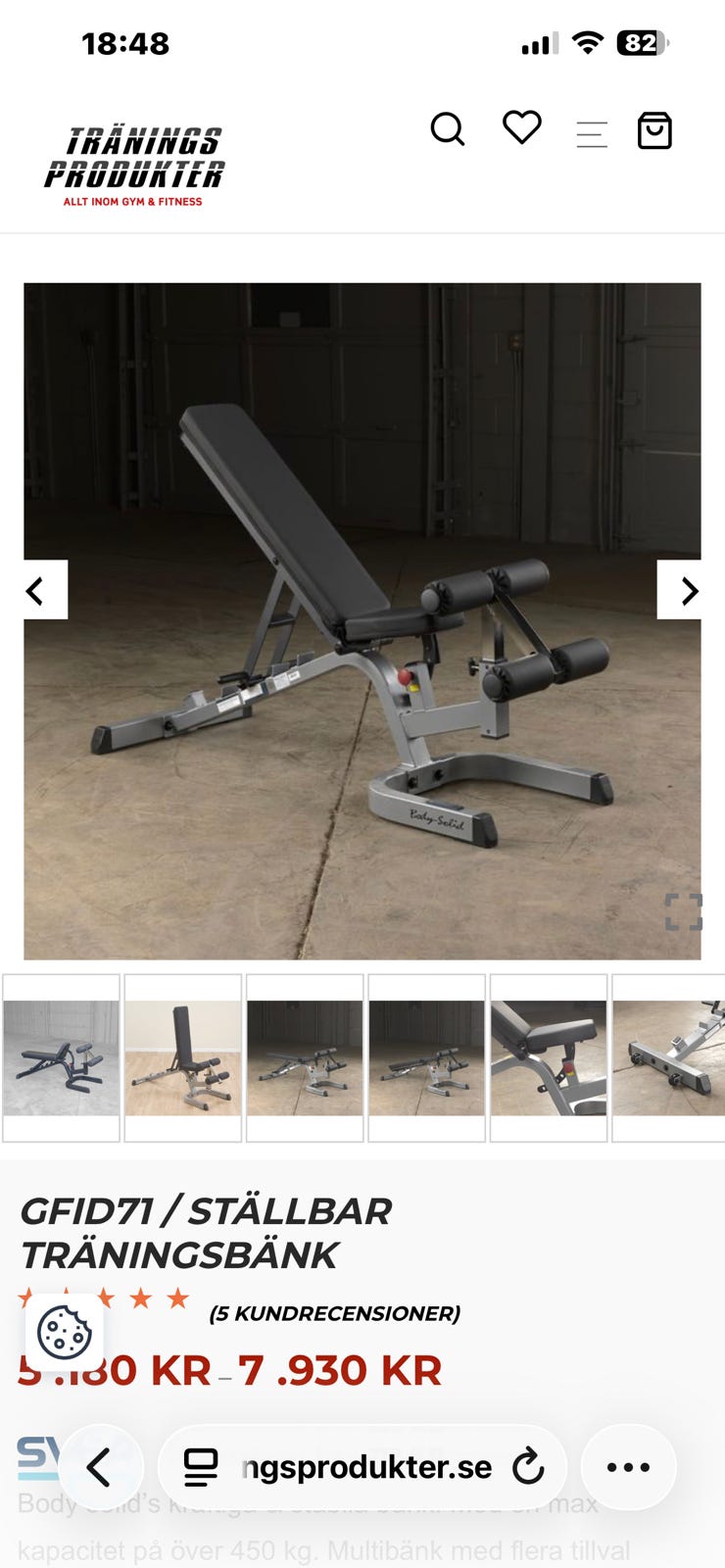
Task: Select fourth bench thumbnail
Action: click(x=426, y=1057)
